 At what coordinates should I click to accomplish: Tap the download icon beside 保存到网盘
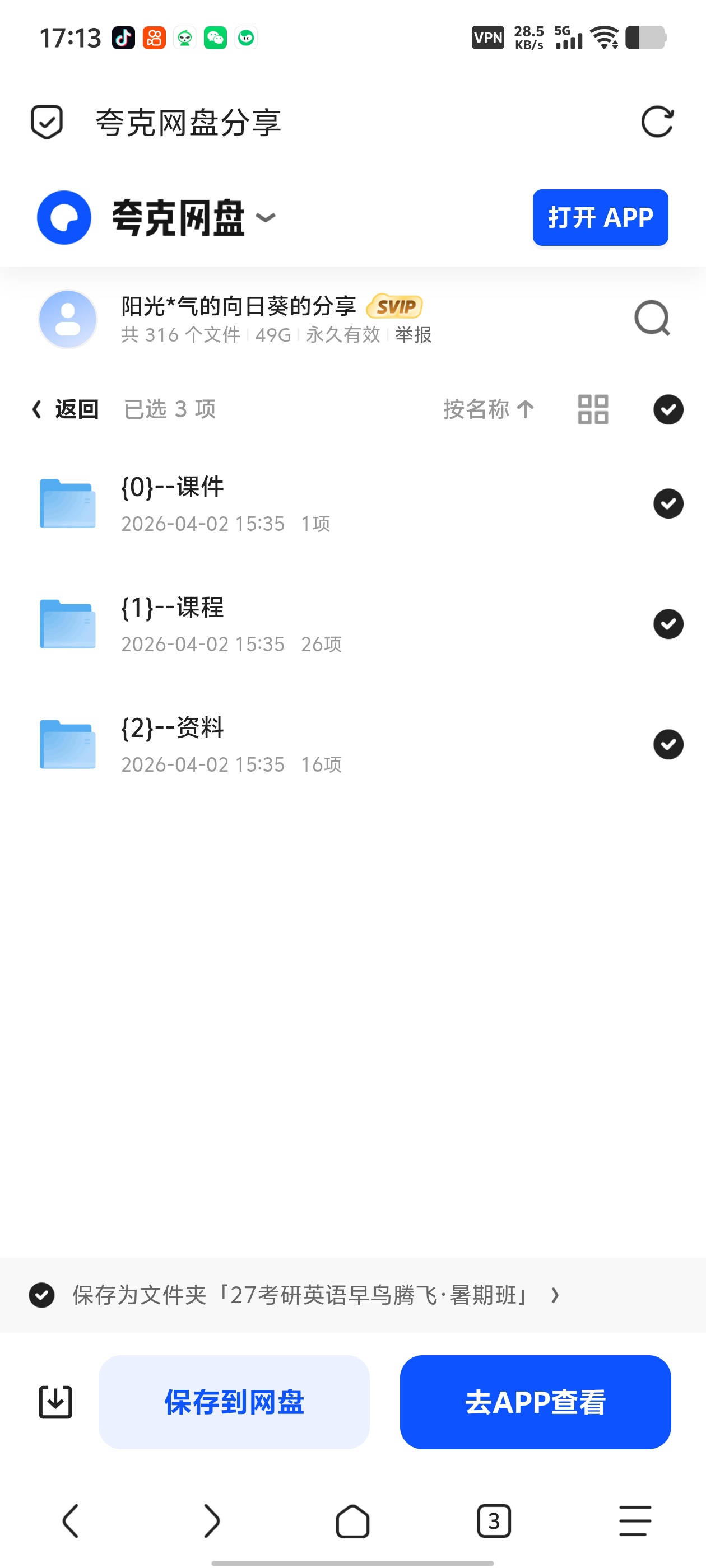pyautogui.click(x=55, y=1402)
